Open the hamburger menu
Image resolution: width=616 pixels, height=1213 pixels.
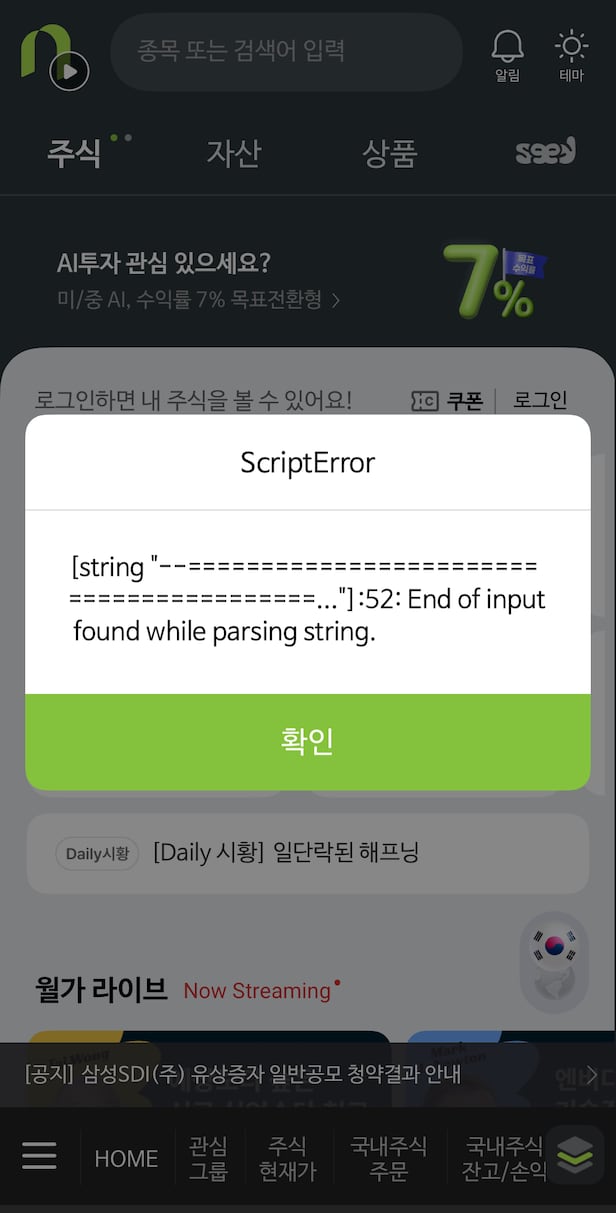coord(39,1157)
